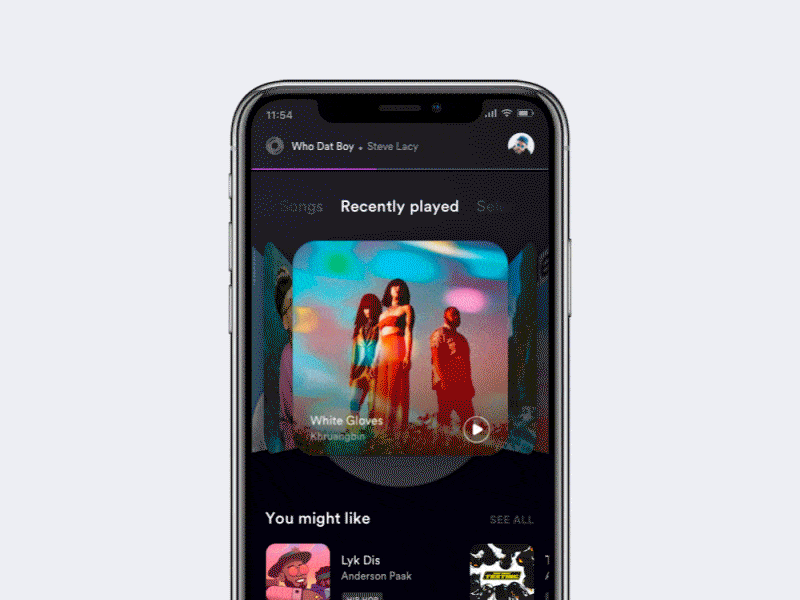The height and width of the screenshot is (600, 800).
Task: Open the profile avatar
Action: tap(521, 145)
